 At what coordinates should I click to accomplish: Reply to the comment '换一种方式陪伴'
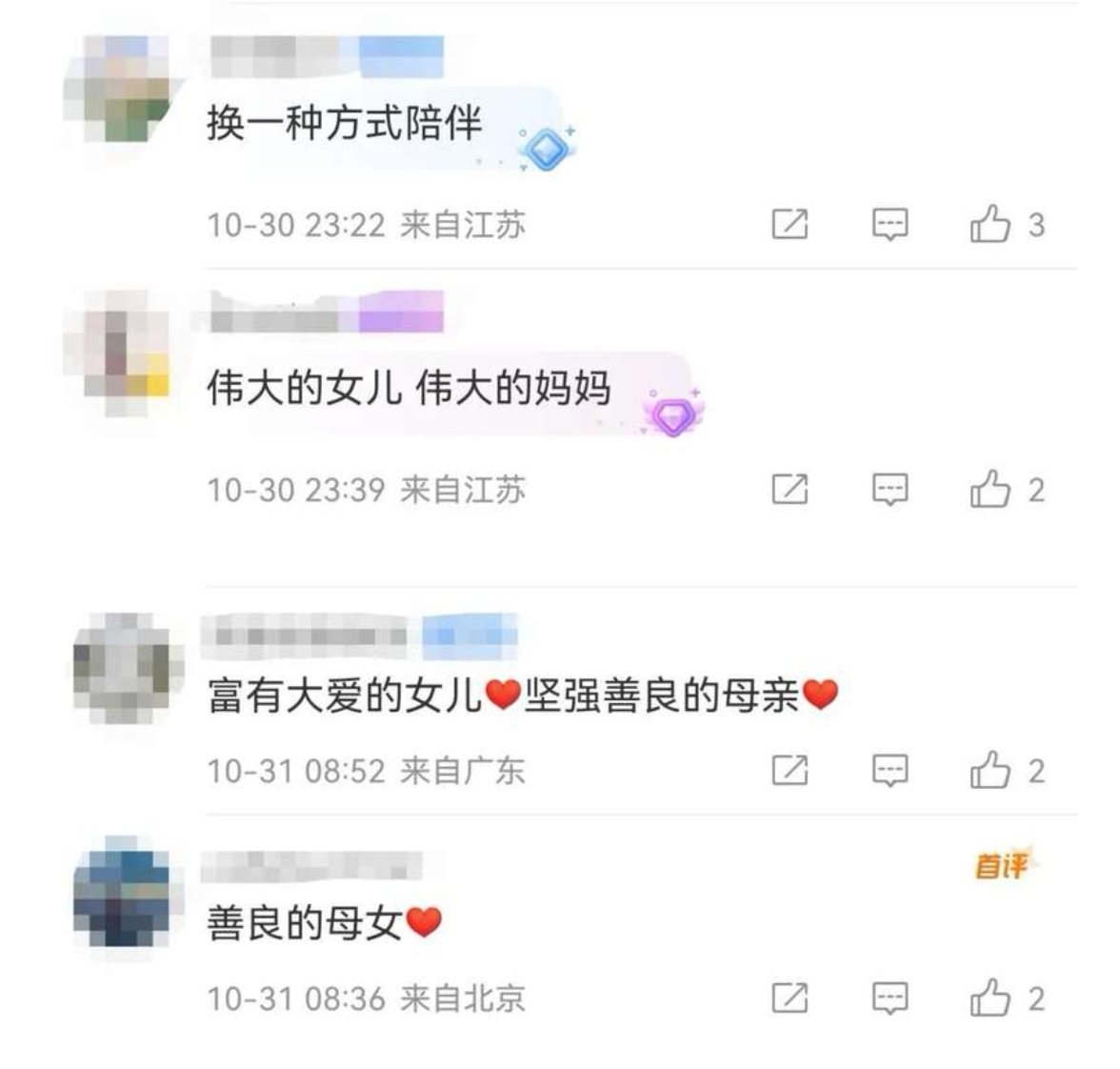click(890, 225)
